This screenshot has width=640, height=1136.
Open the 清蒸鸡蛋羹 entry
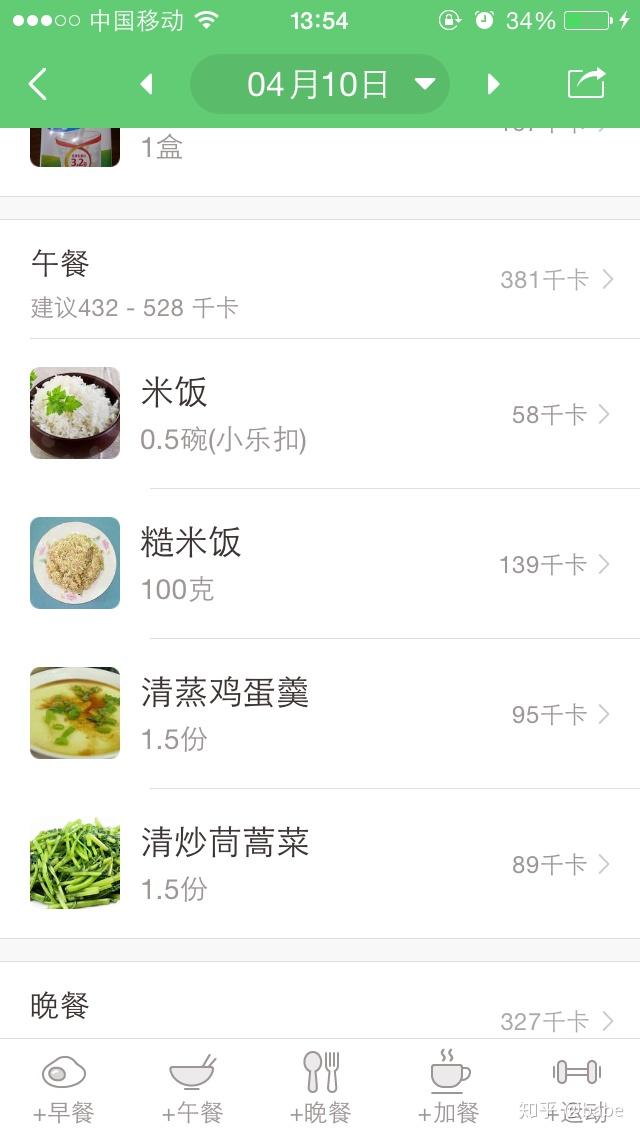[320, 714]
